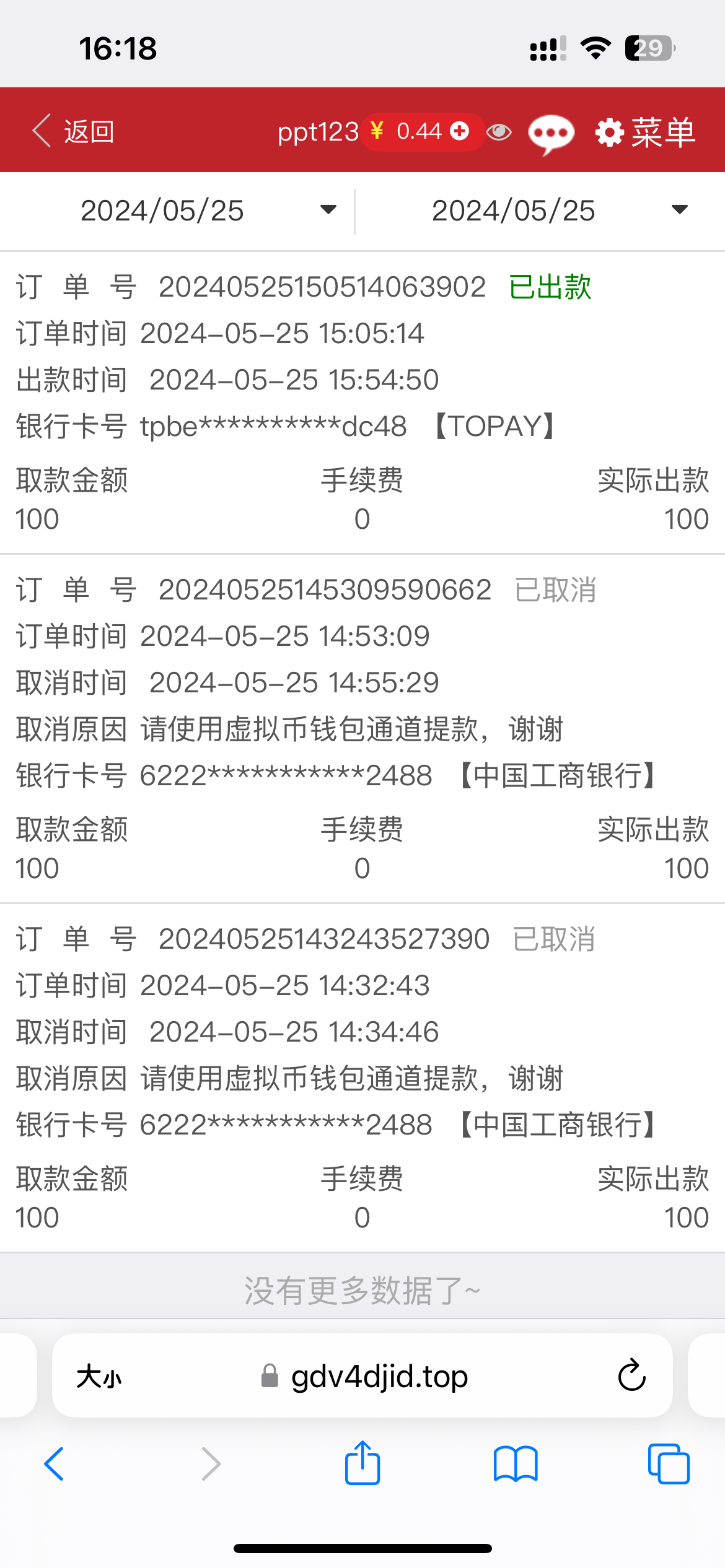Open Safari page settings 大小
The height and width of the screenshot is (1568, 725).
pyautogui.click(x=99, y=1377)
